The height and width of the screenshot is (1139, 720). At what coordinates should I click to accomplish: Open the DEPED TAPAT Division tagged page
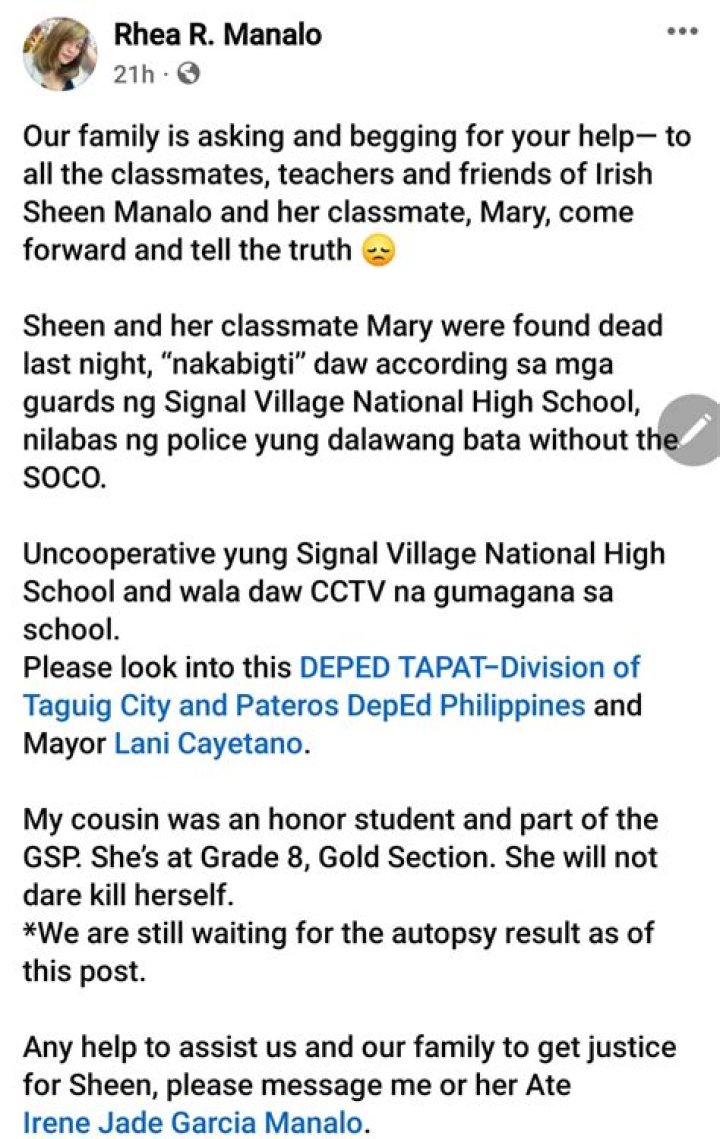(466, 667)
